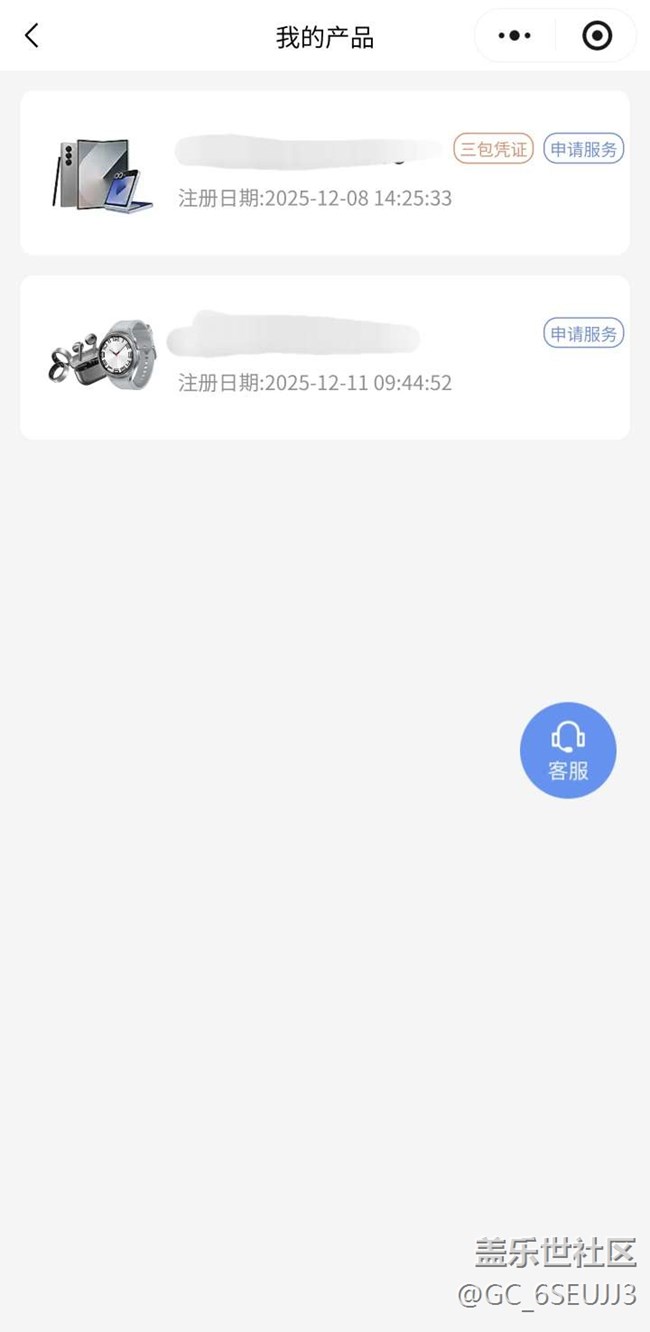This screenshot has height=1332, width=650.
Task: Close the mini program via the circle icon
Action: [597, 37]
